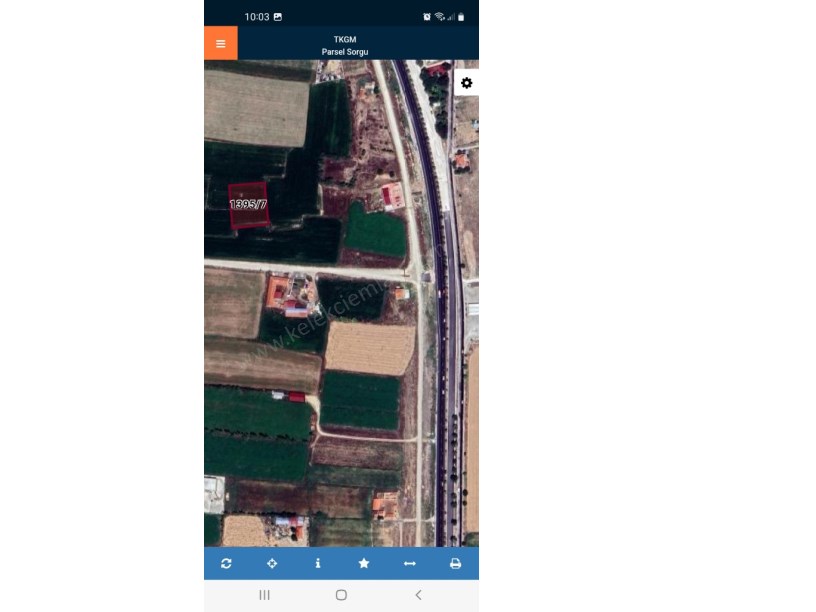Print the parcel map

pyautogui.click(x=455, y=563)
